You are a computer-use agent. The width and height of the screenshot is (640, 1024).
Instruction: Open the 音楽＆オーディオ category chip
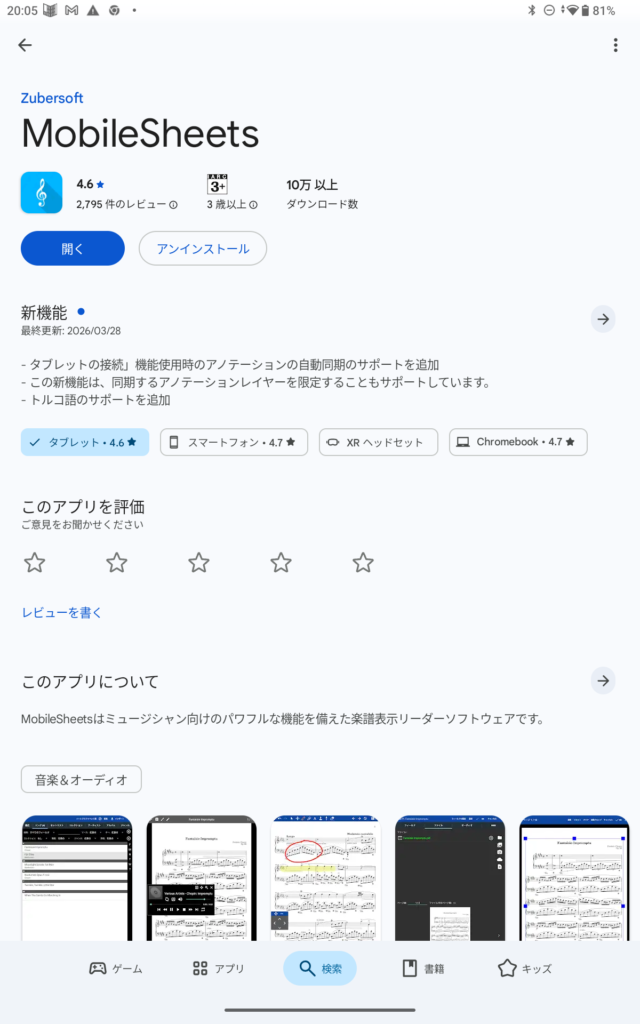click(x=81, y=779)
